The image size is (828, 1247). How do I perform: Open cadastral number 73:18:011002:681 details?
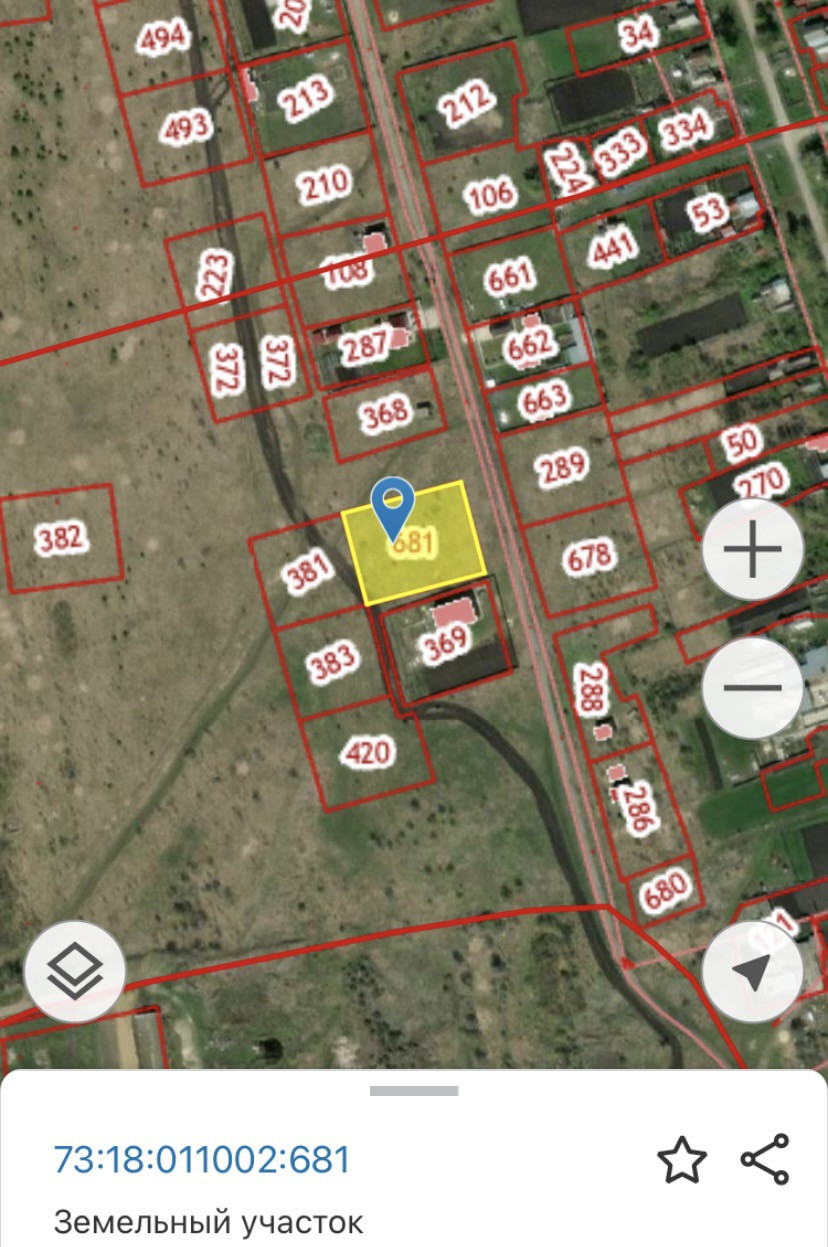[202, 1160]
